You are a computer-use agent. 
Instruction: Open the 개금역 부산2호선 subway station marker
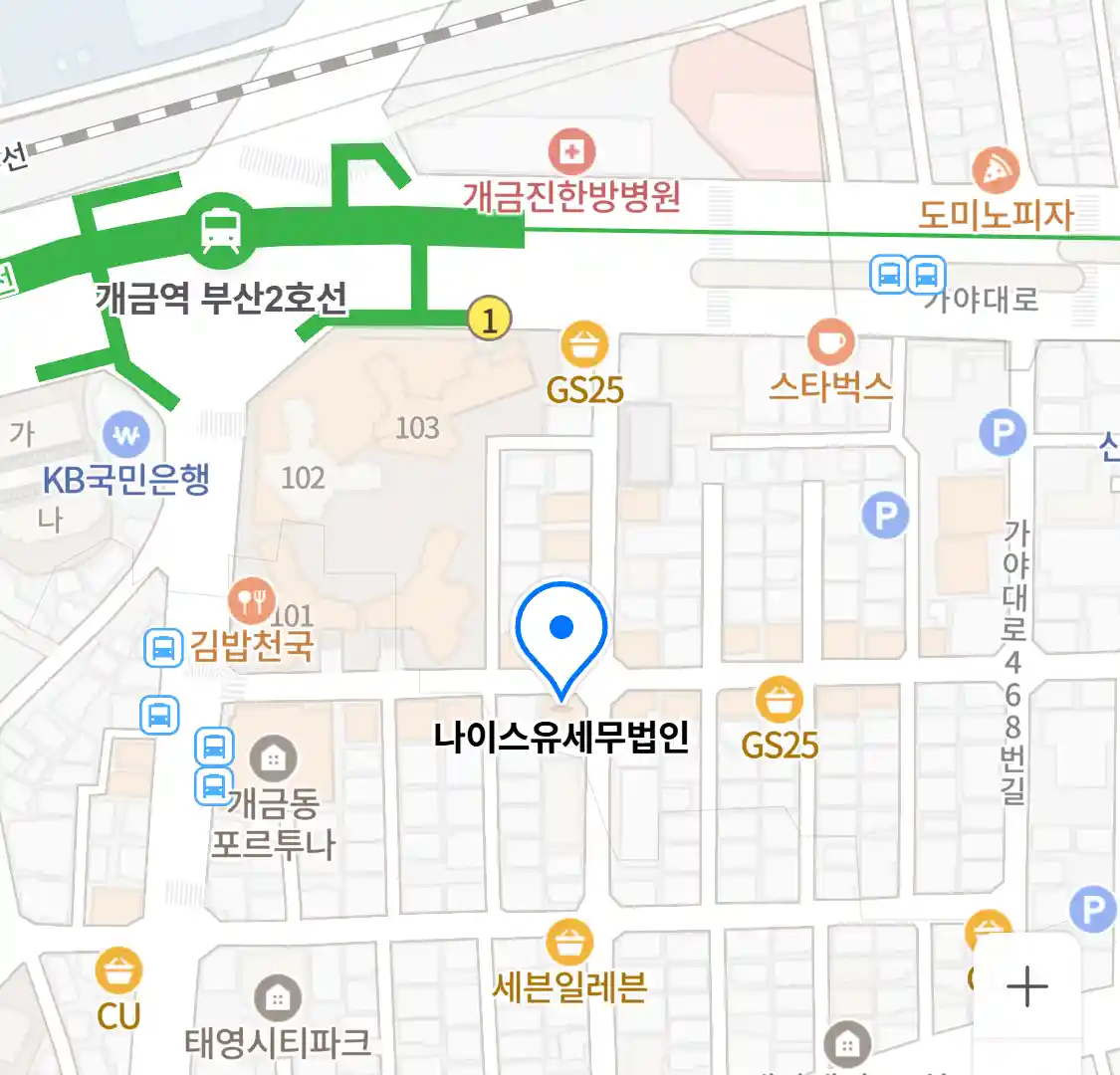click(221, 230)
